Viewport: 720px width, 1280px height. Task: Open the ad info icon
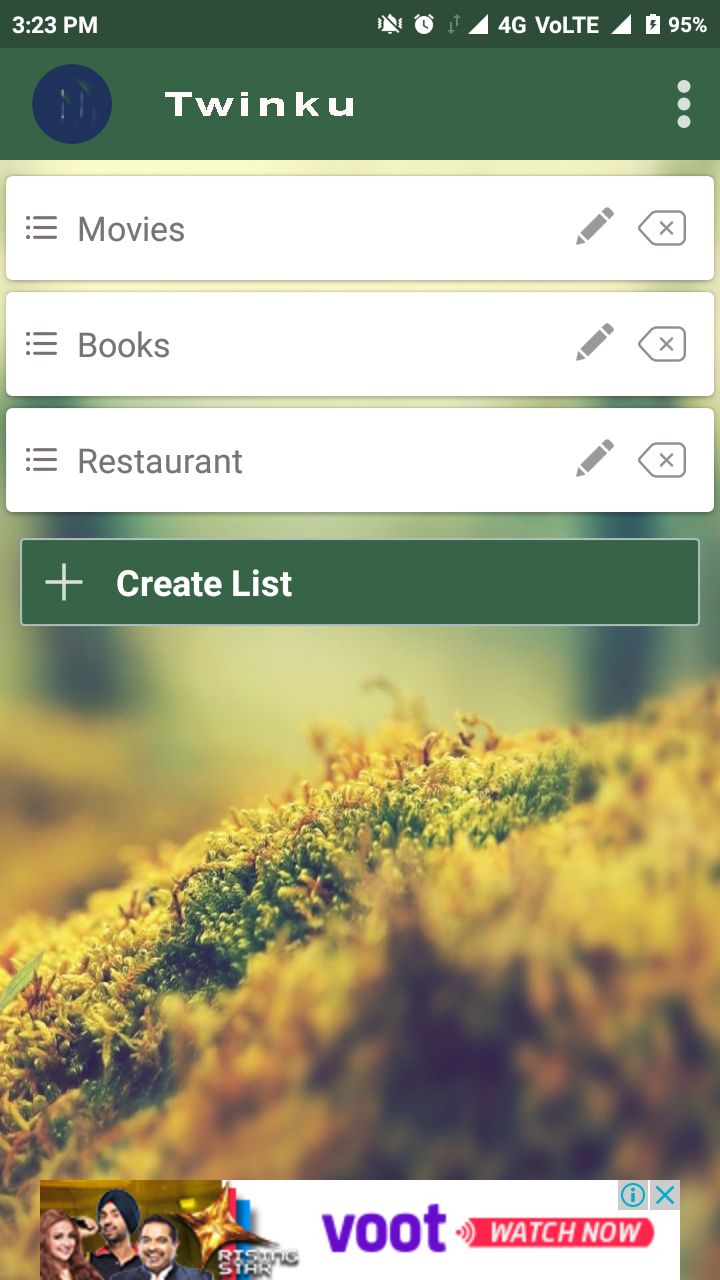(x=633, y=1194)
